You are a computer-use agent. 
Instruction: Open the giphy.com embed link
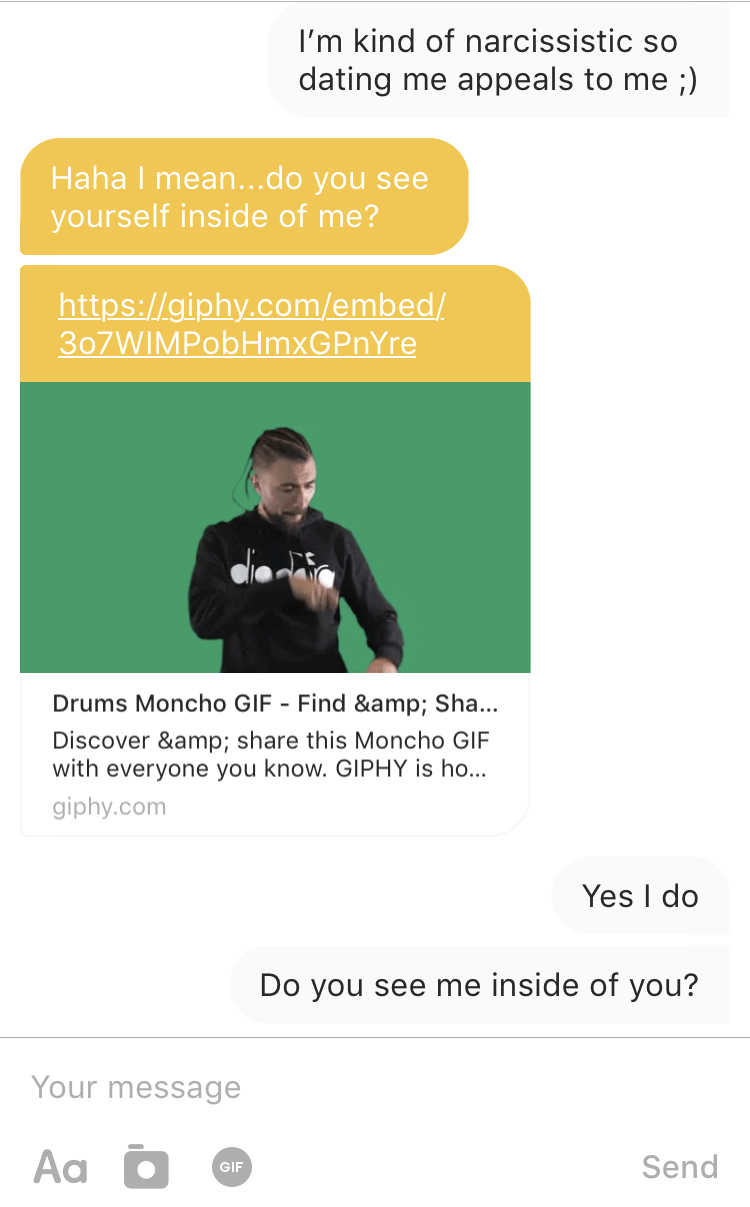[x=251, y=324]
